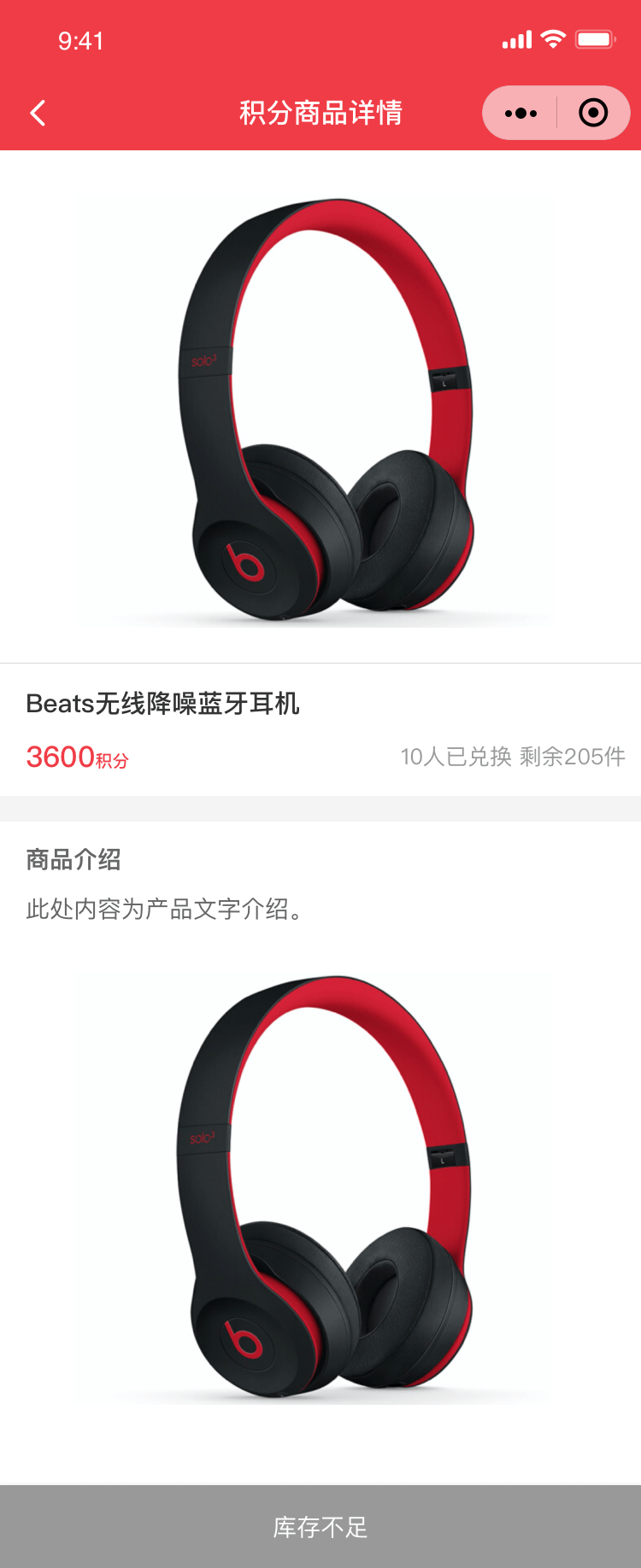
Task: Close the mini program via the circle icon
Action: (x=593, y=113)
